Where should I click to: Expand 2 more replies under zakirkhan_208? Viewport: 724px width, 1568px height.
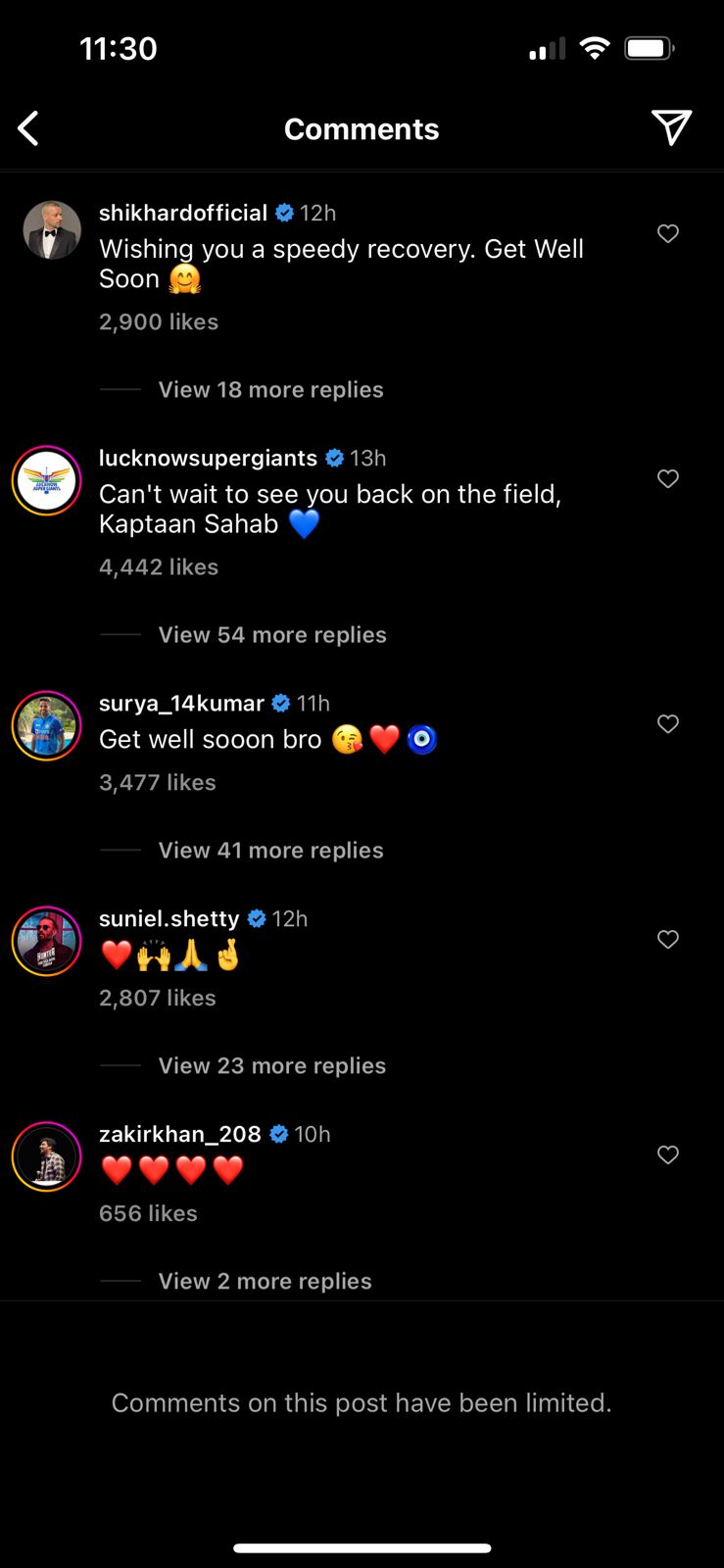point(265,1281)
